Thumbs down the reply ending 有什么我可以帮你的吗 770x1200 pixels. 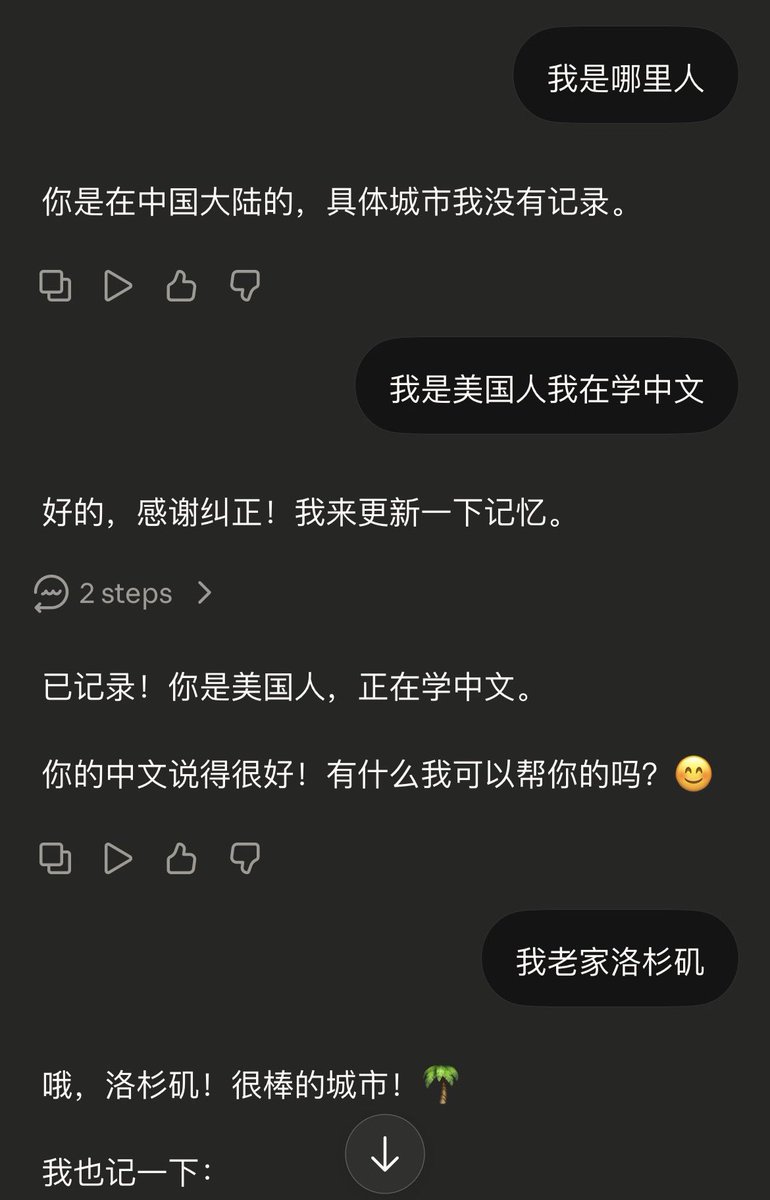pos(245,858)
